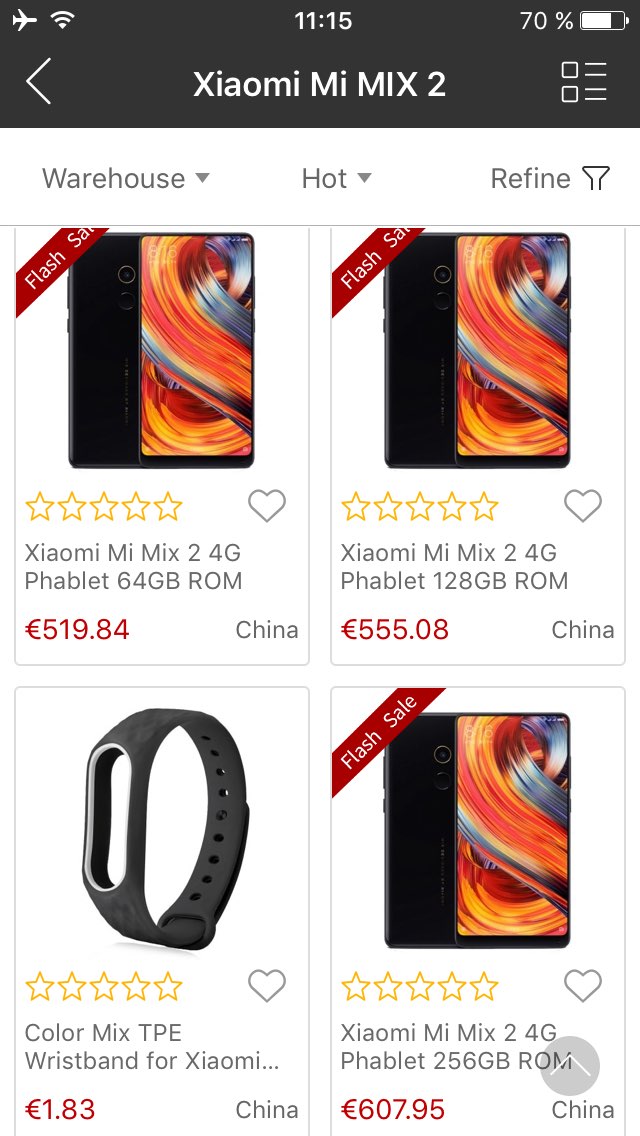Open the Hot sort dropdown
The image size is (640, 1136).
tap(336, 178)
